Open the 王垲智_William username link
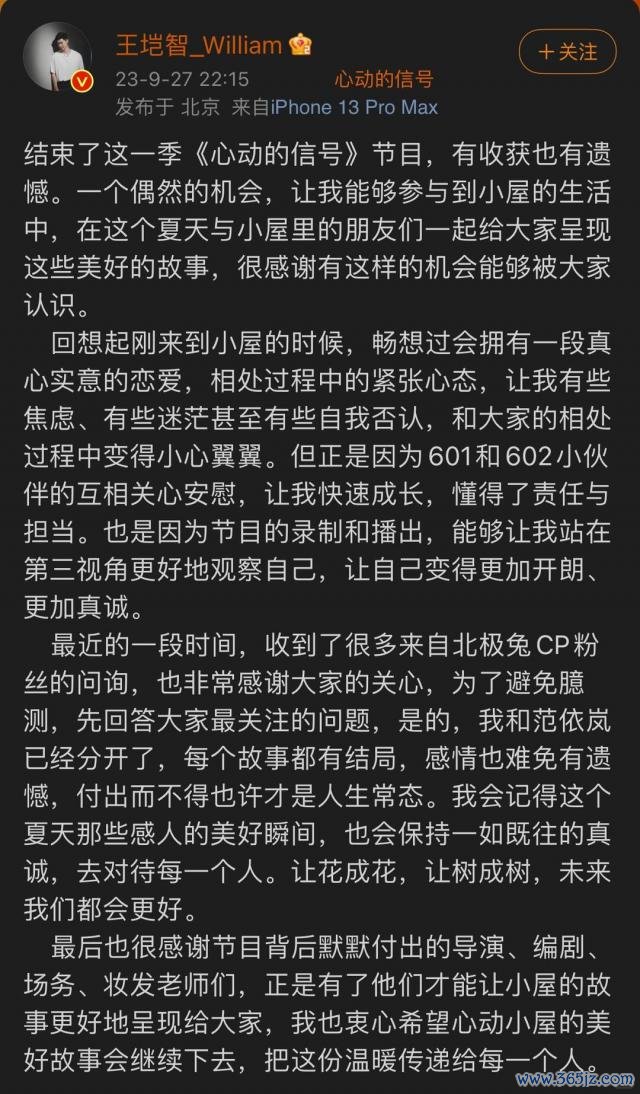Viewport: 640px width, 1094px height. pyautogui.click(x=199, y=45)
